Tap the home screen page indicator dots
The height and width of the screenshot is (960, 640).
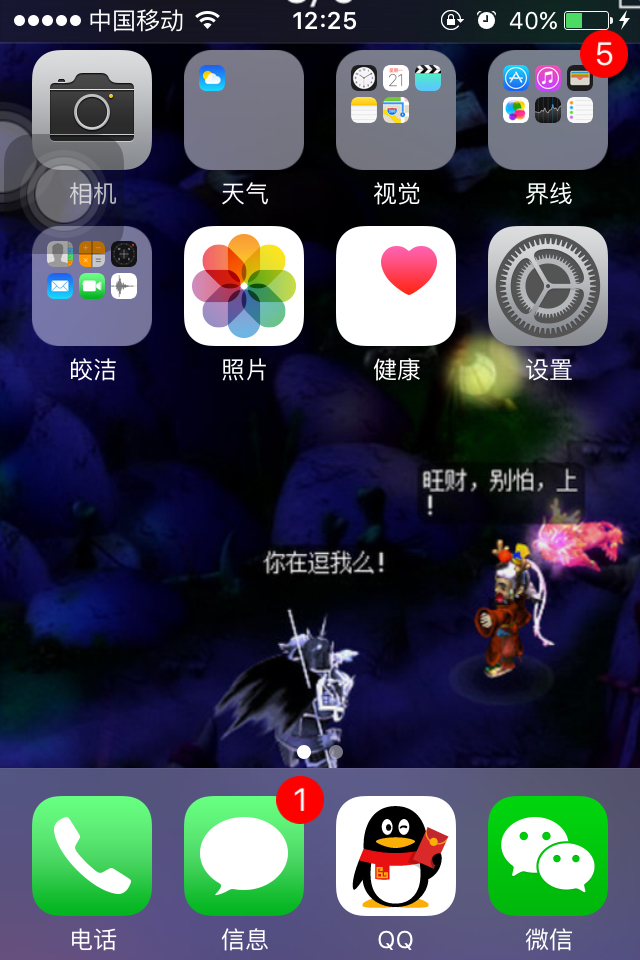(320, 751)
